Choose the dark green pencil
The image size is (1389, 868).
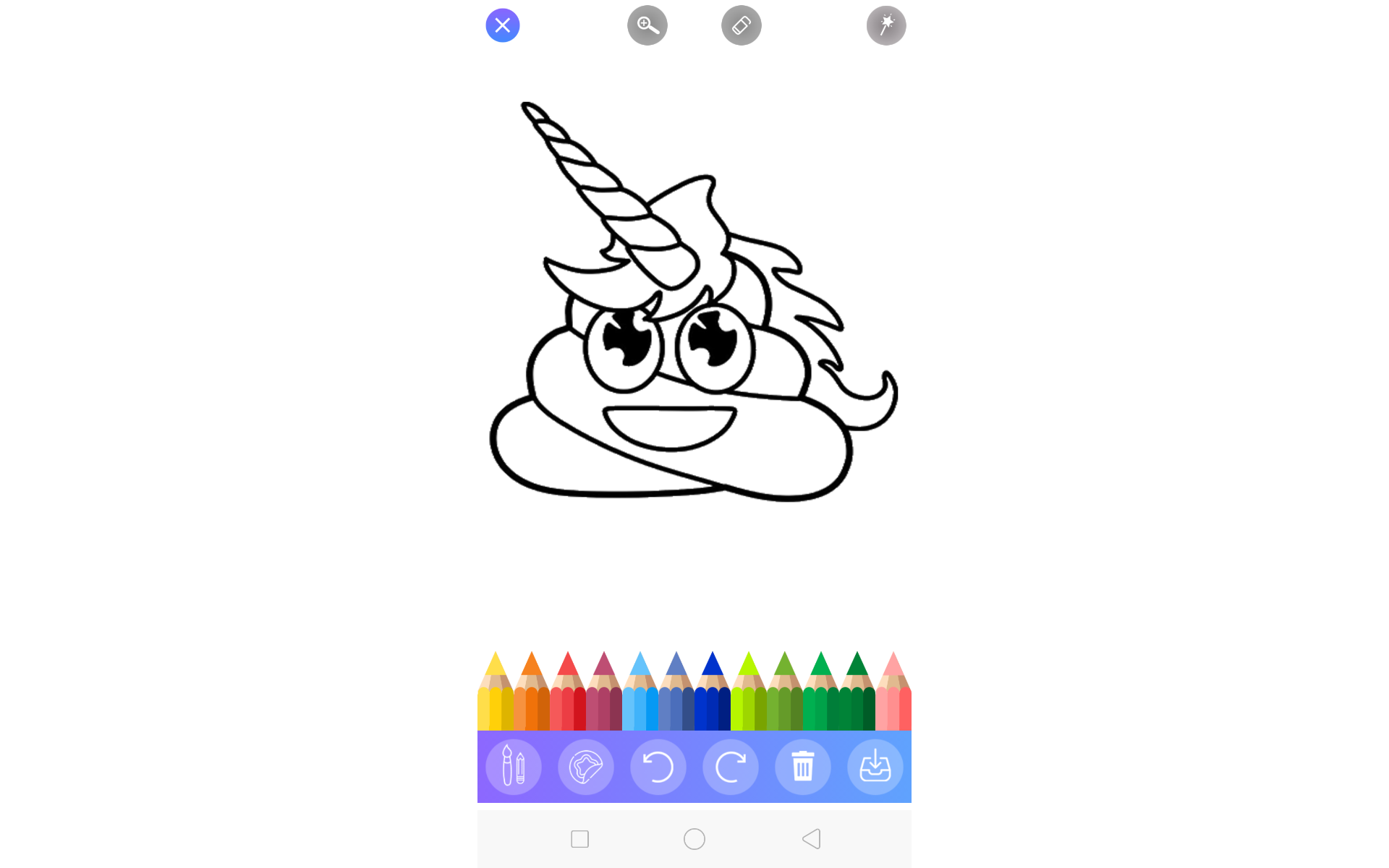(x=857, y=691)
